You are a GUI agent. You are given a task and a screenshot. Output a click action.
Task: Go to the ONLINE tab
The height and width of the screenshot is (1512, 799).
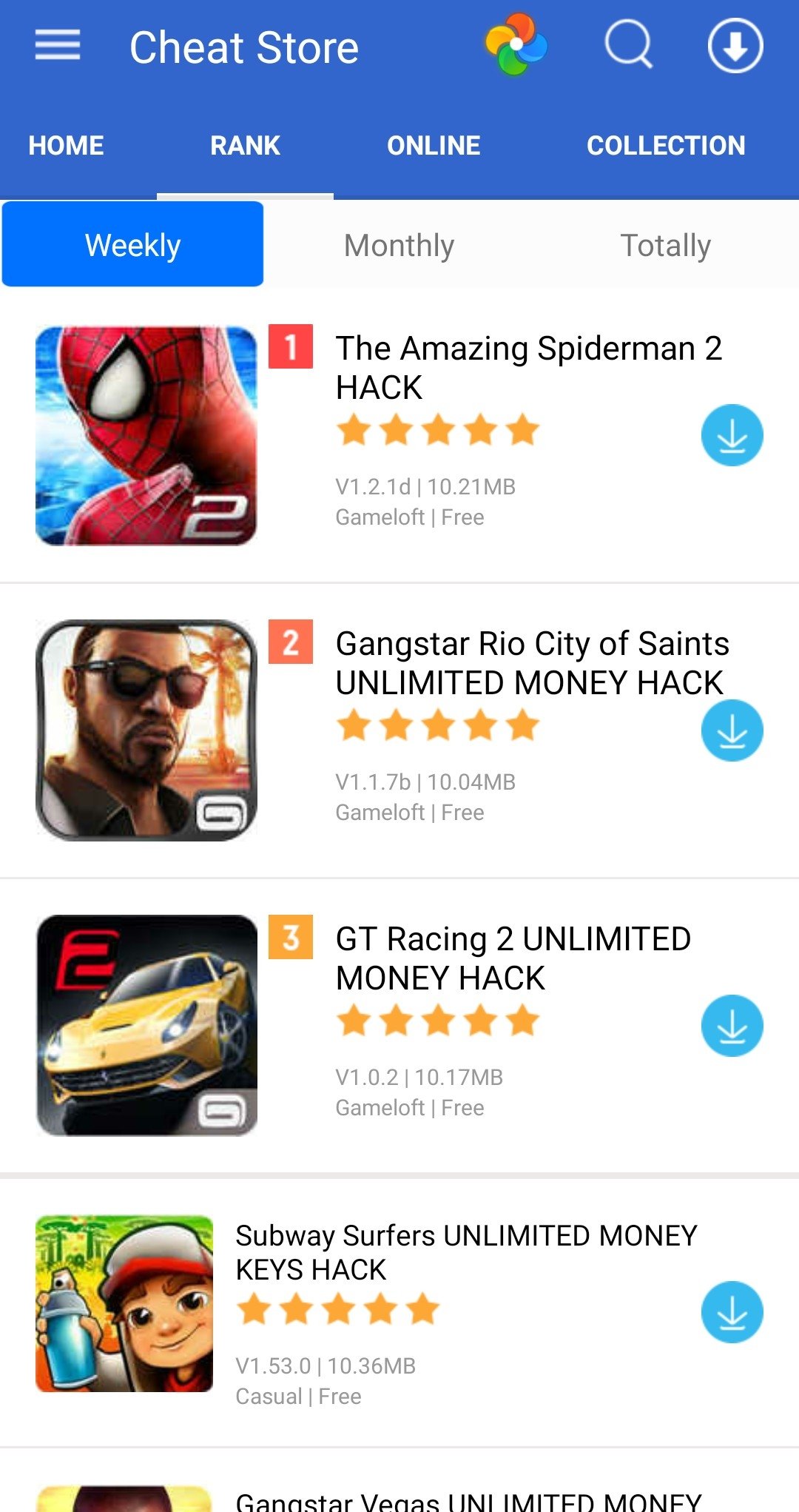(434, 145)
